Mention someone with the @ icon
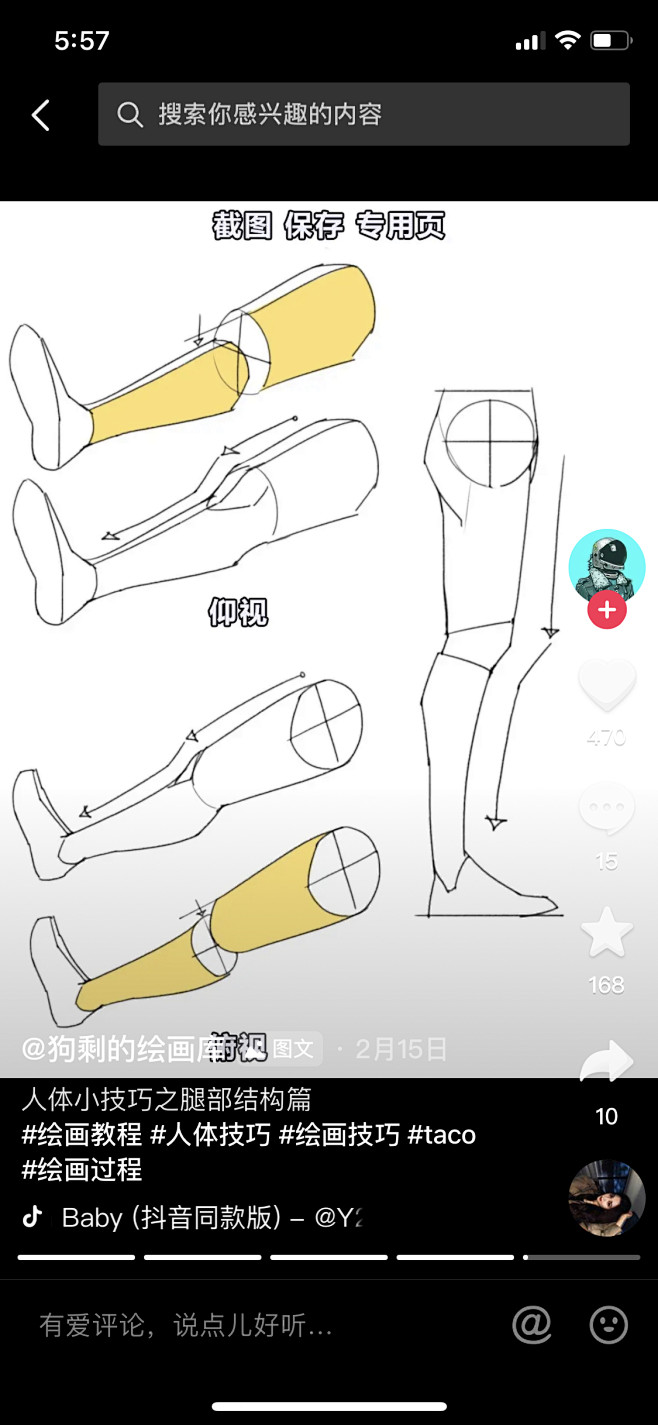658x1425 pixels. (x=532, y=1325)
